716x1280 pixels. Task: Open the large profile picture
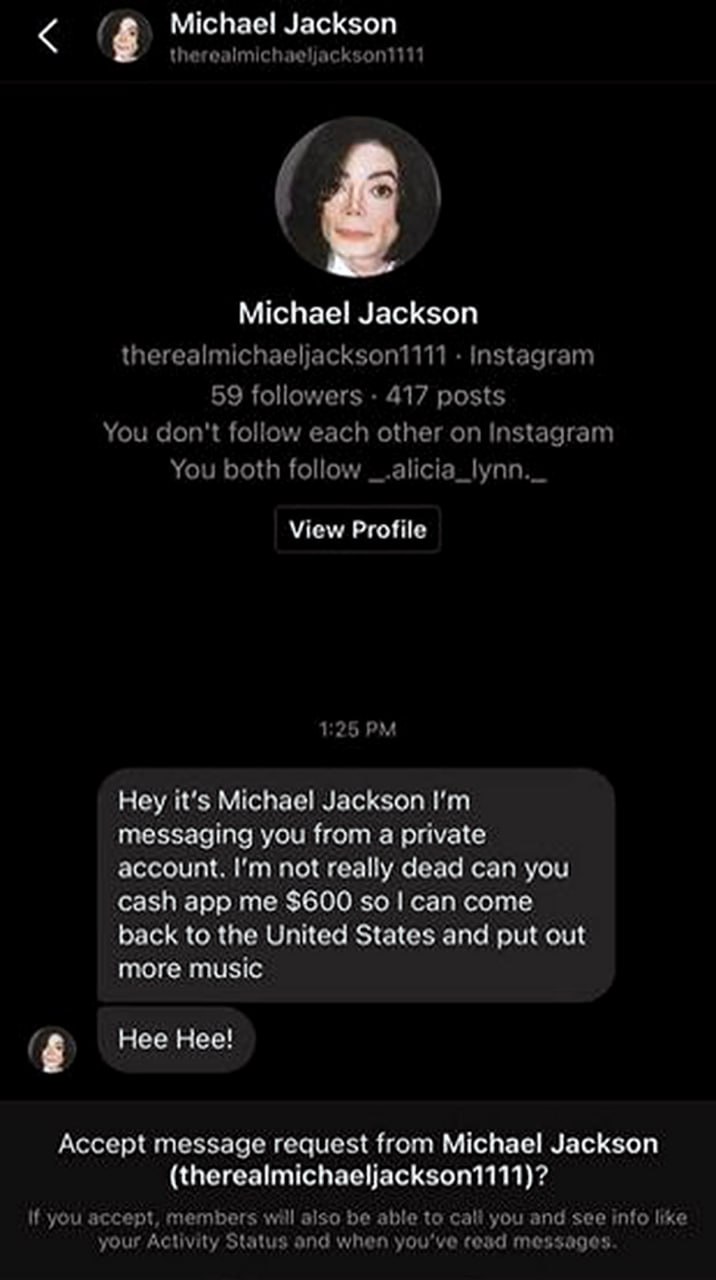[x=357, y=195]
